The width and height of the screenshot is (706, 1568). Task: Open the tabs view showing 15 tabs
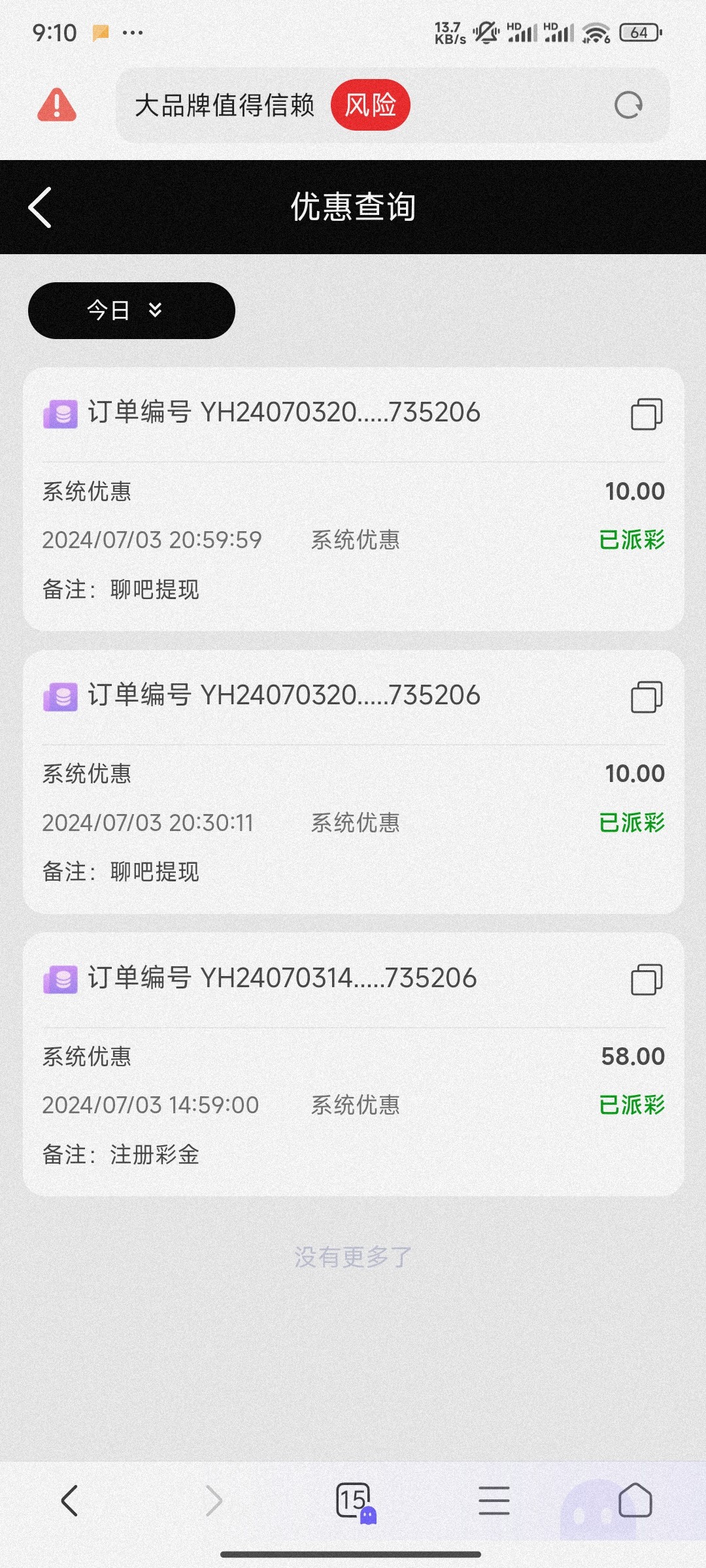coord(353,1501)
